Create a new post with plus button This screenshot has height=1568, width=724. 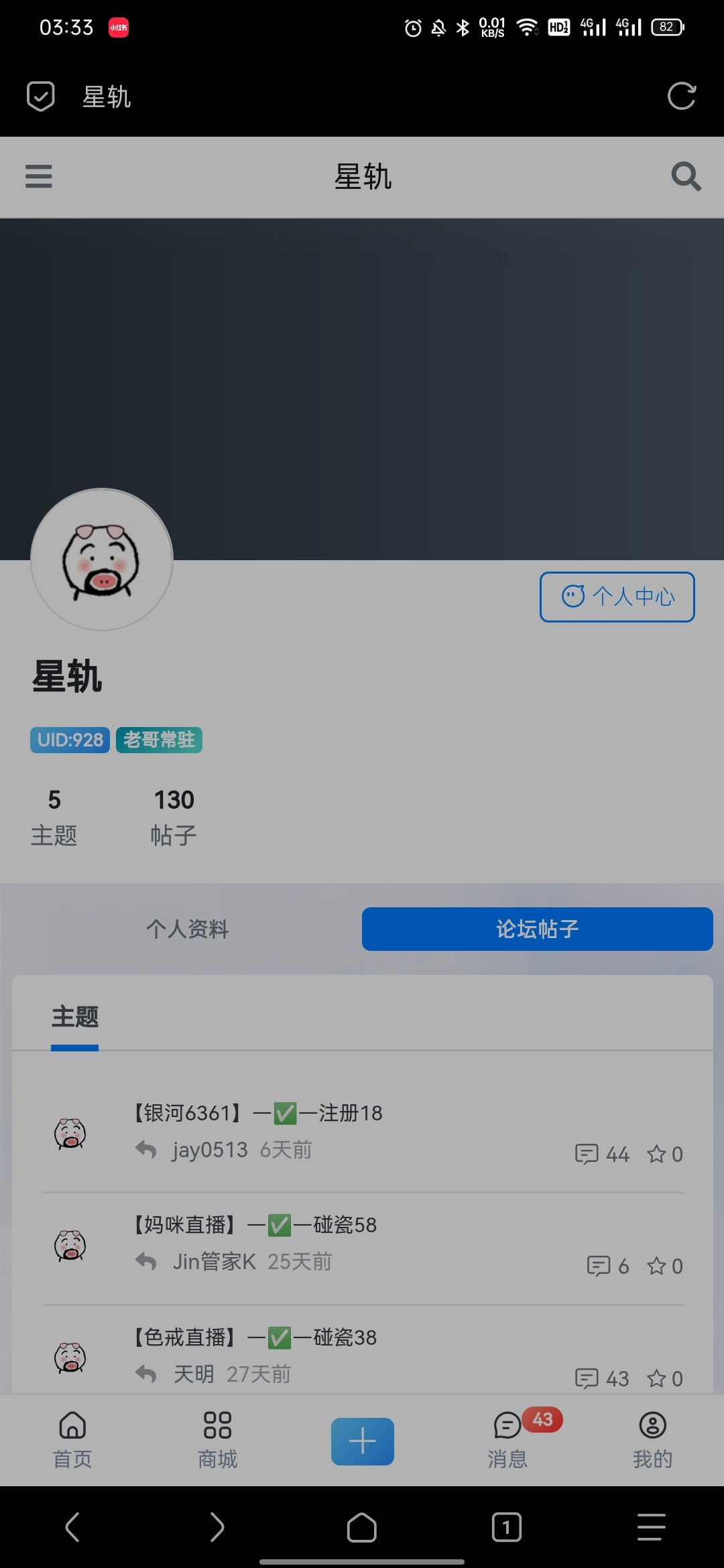click(362, 1441)
